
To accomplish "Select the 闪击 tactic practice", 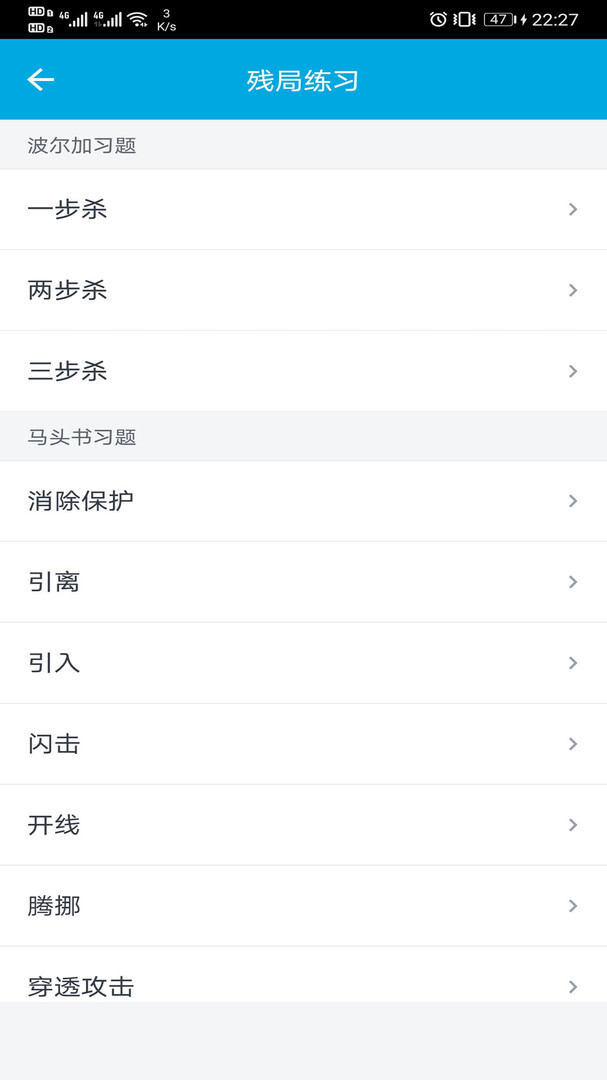I will pos(303,744).
